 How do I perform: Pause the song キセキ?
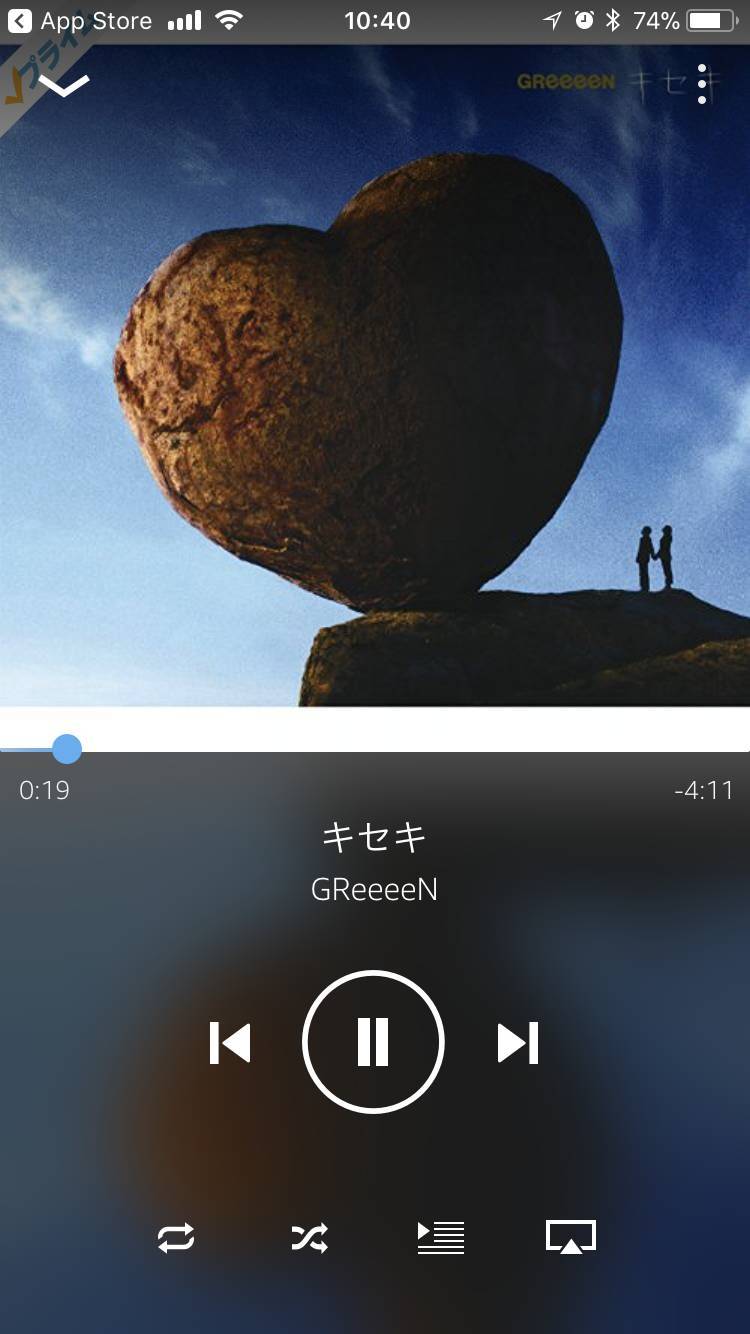pos(373,1042)
